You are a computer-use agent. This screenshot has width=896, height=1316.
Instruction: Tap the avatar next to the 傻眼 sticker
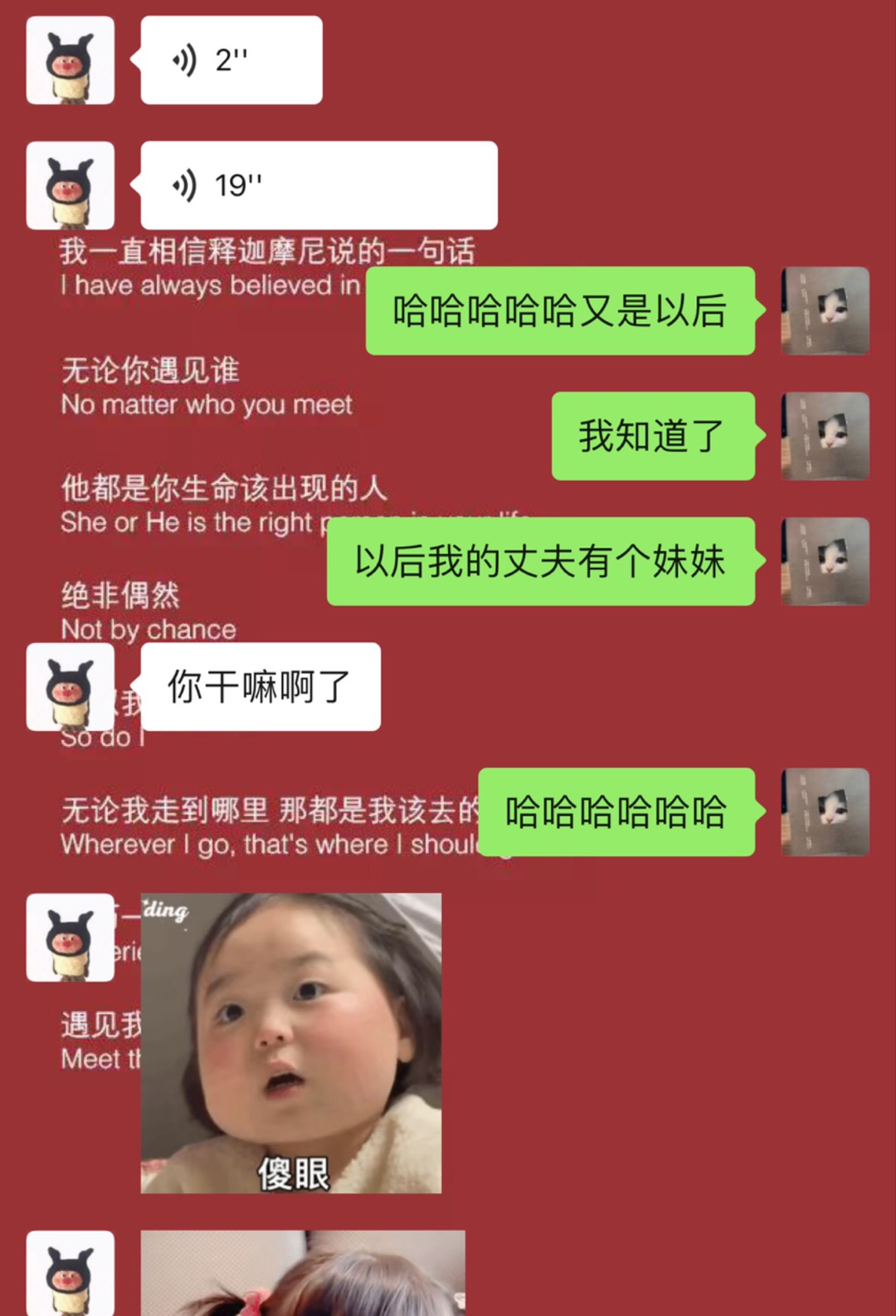[71, 938]
